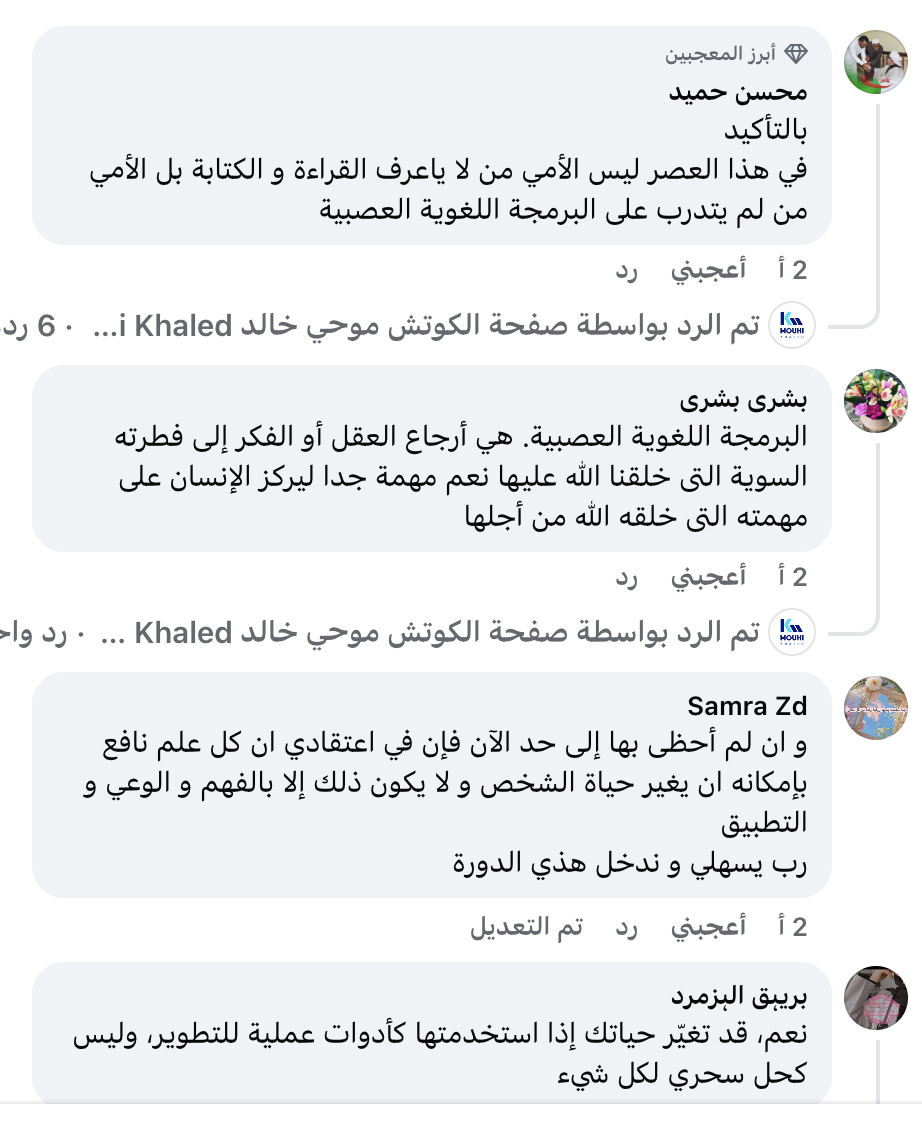Like بشرى بشرى's comment
922x1128 pixels.
tap(709, 576)
